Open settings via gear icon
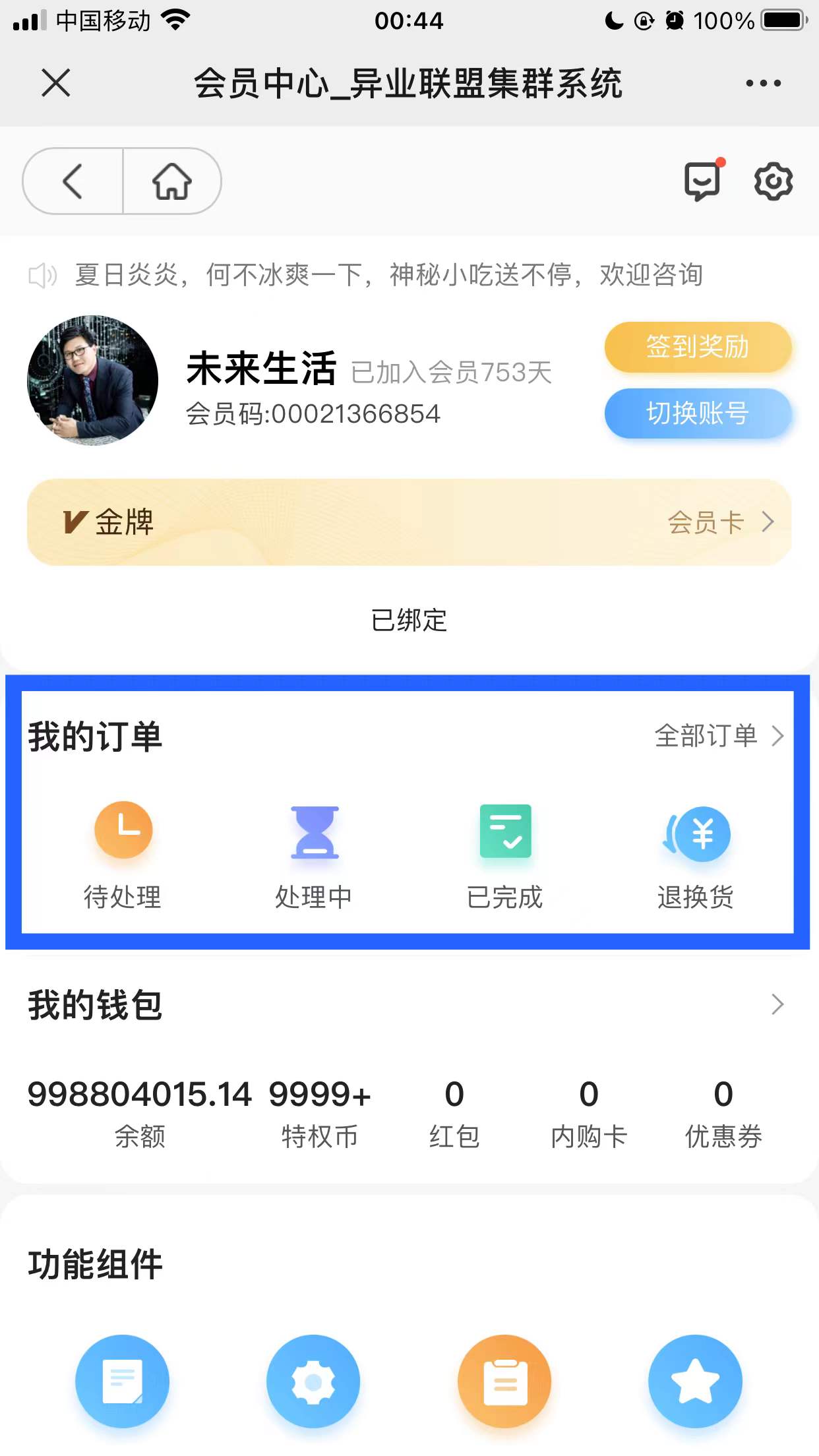 [773, 181]
